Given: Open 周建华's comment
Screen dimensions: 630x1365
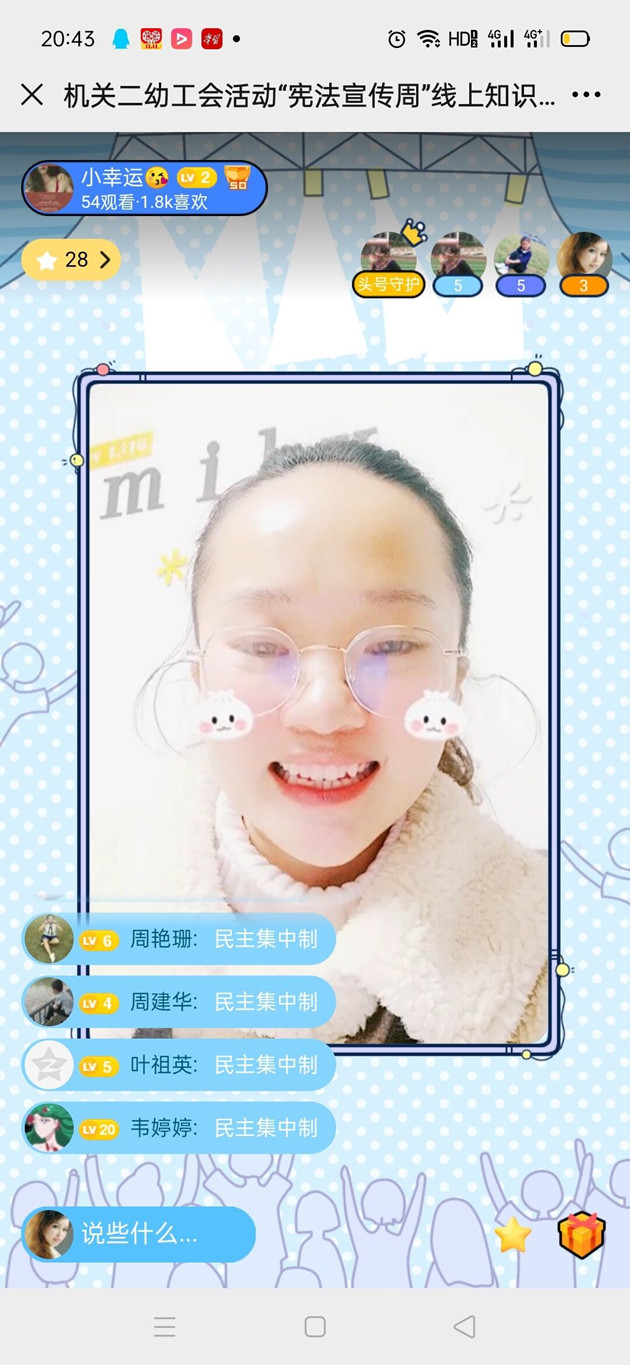Looking at the screenshot, I should point(178,1002).
